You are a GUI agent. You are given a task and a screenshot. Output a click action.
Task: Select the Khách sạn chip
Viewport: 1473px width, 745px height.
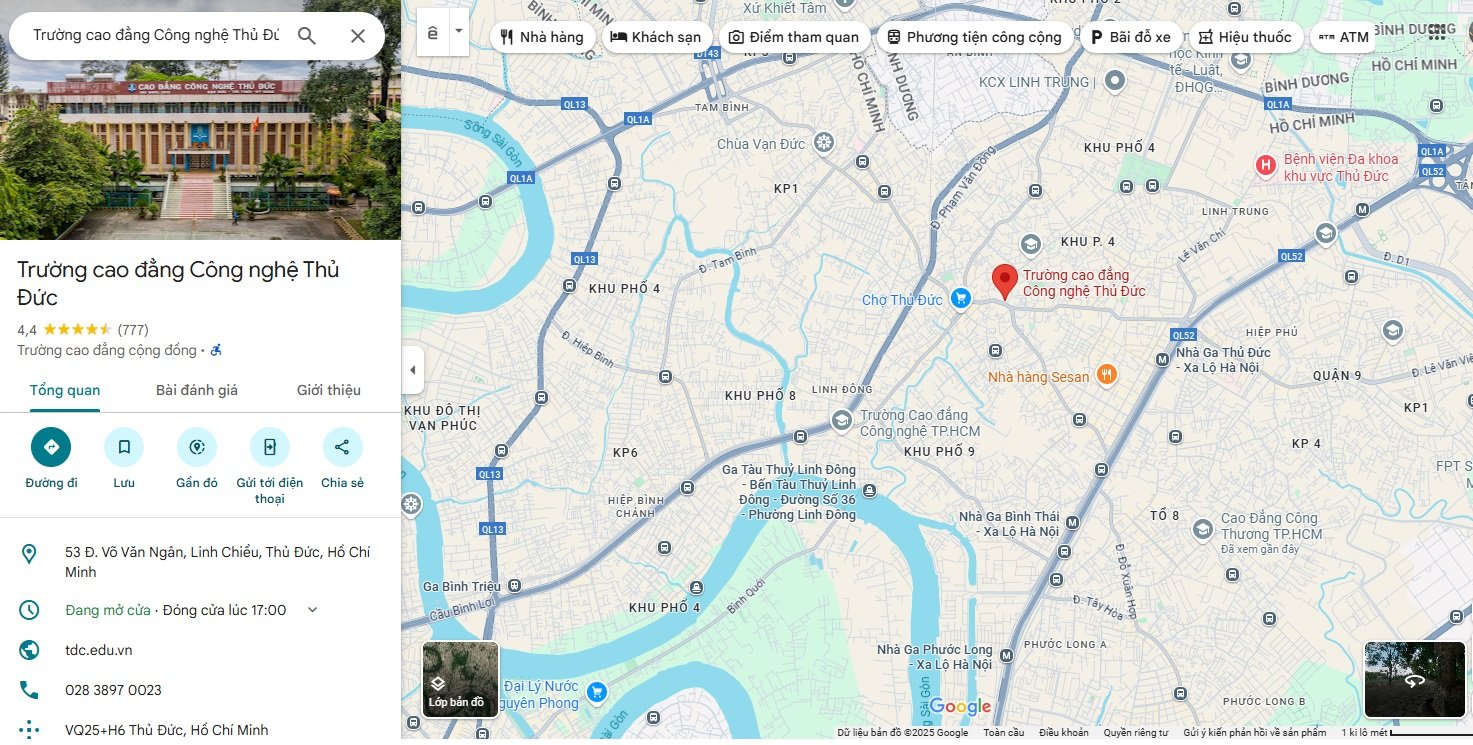(x=656, y=37)
